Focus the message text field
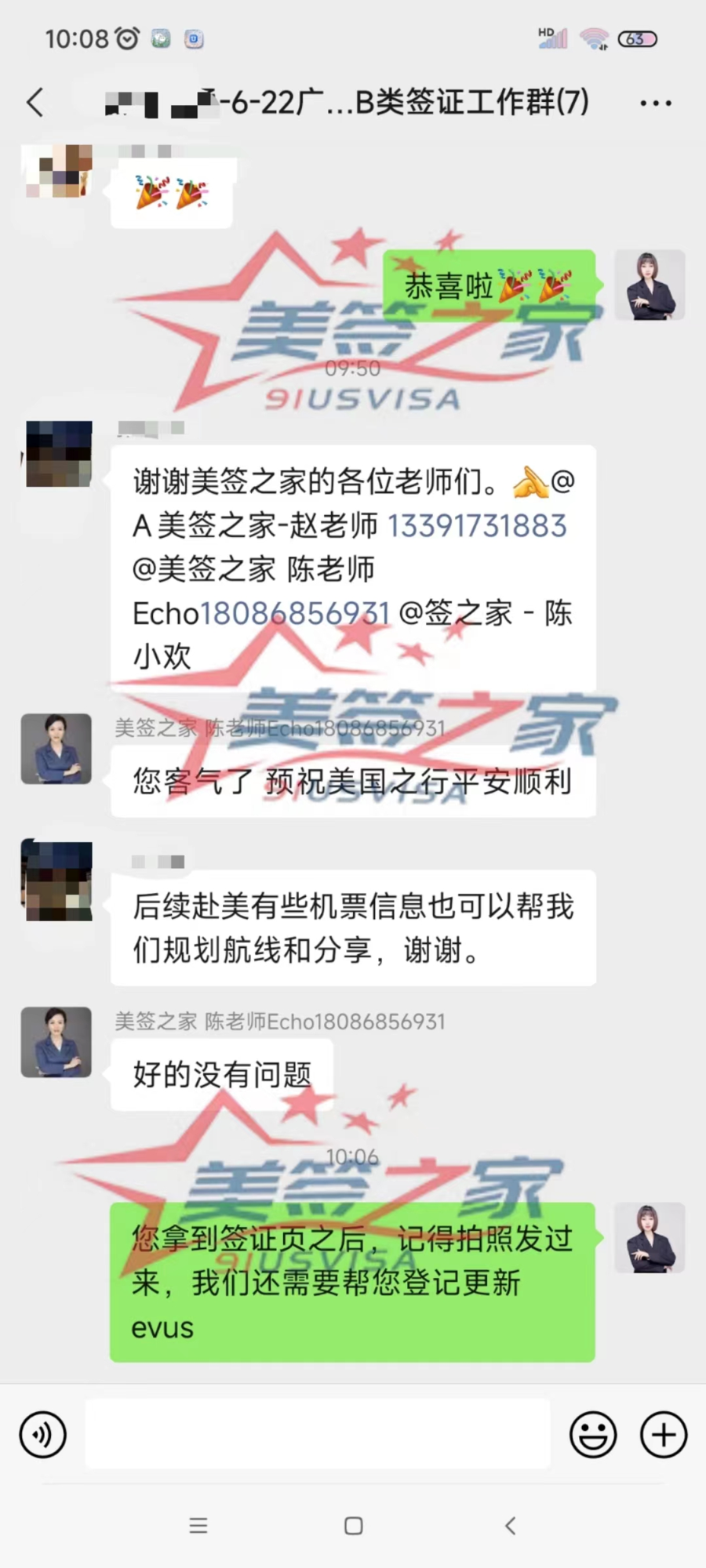Screen dimensions: 706x1568 317,1434
